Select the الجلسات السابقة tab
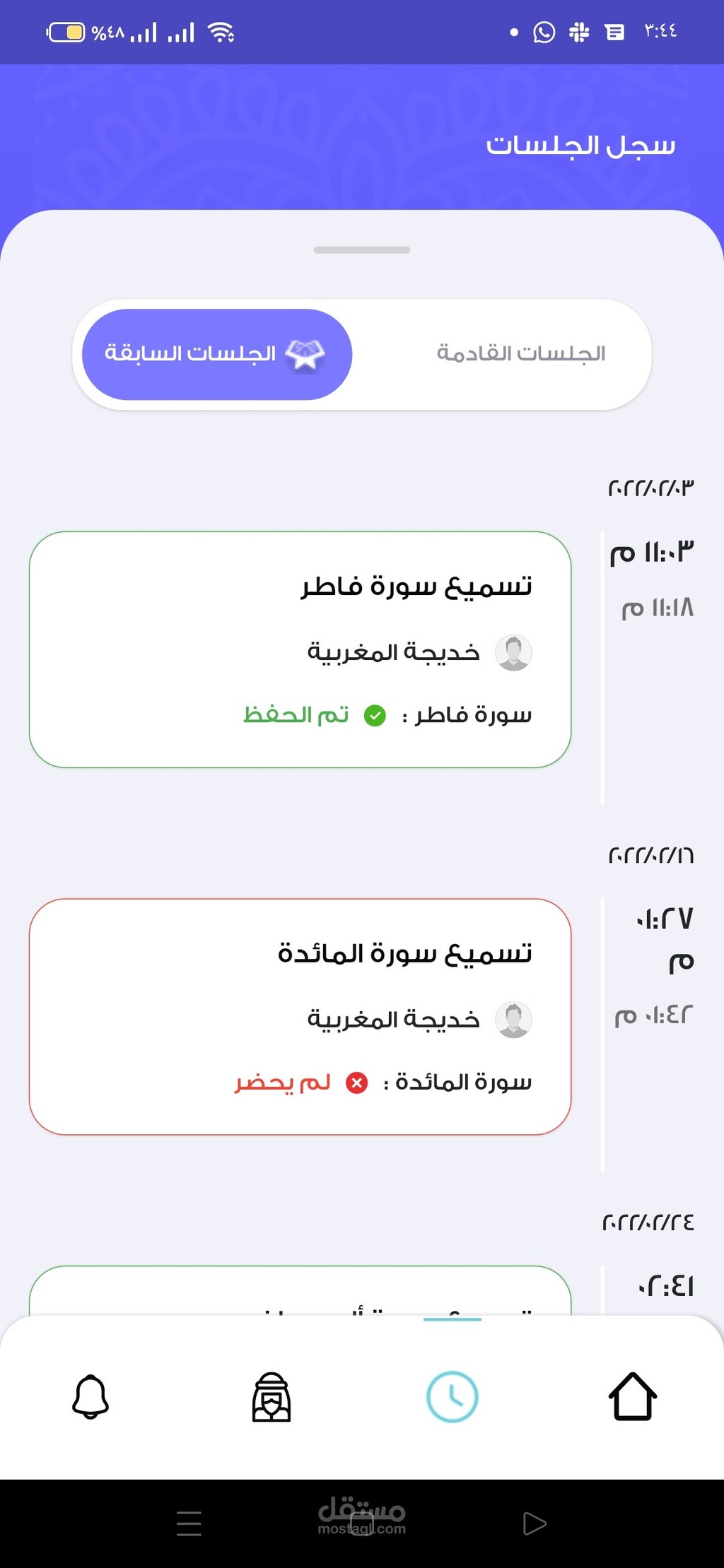This screenshot has height=1568, width=724. (217, 354)
